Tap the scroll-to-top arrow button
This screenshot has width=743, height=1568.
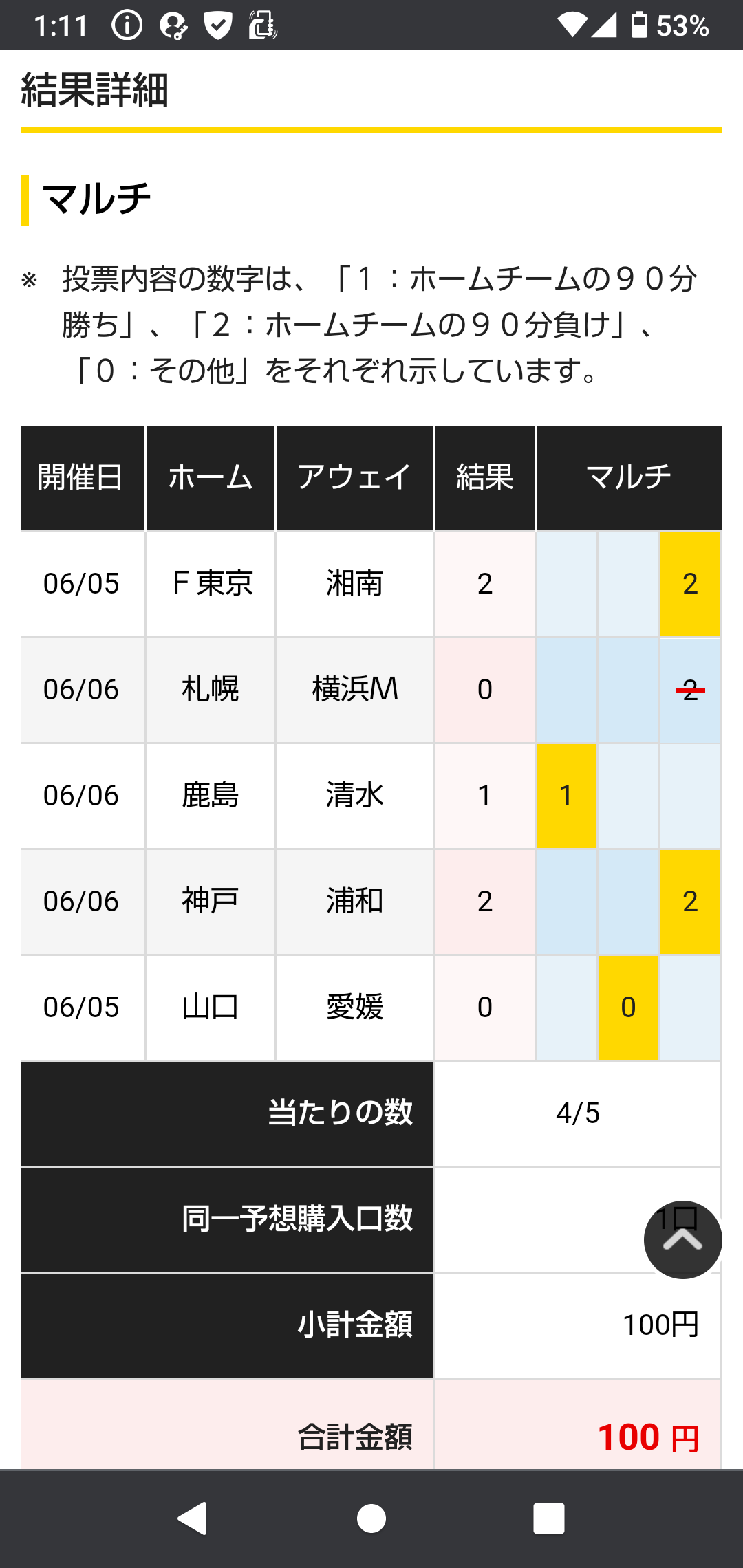point(682,1239)
